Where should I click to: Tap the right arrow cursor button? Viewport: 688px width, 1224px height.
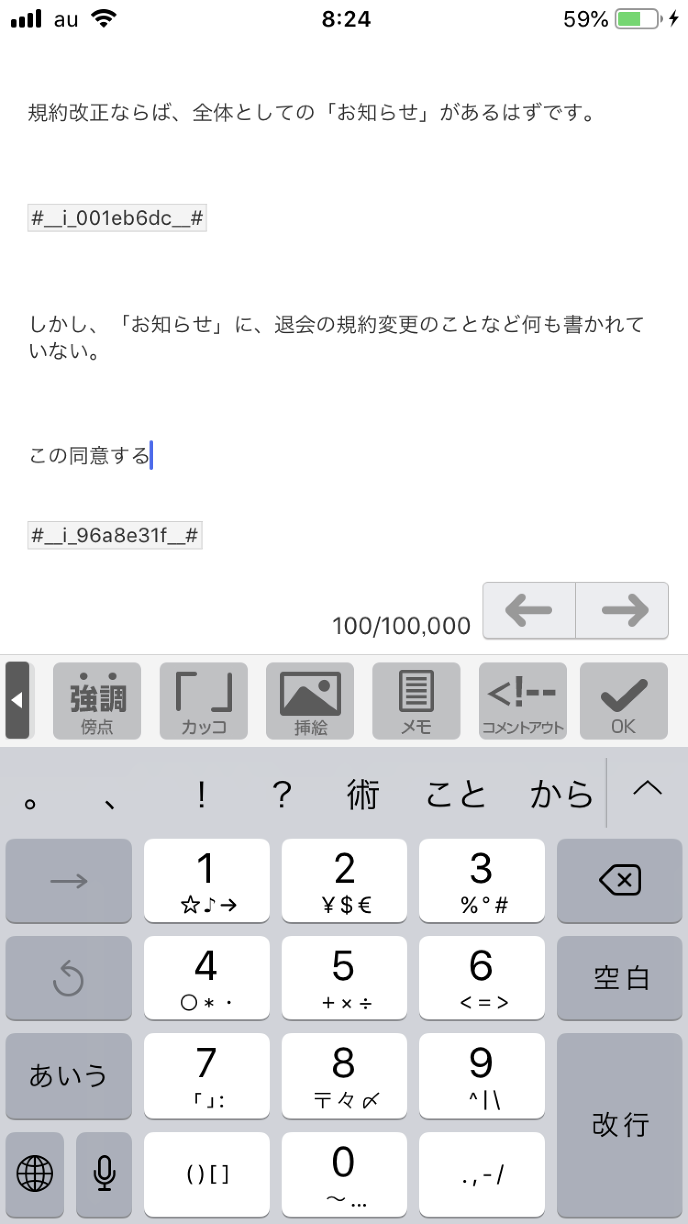coord(622,610)
